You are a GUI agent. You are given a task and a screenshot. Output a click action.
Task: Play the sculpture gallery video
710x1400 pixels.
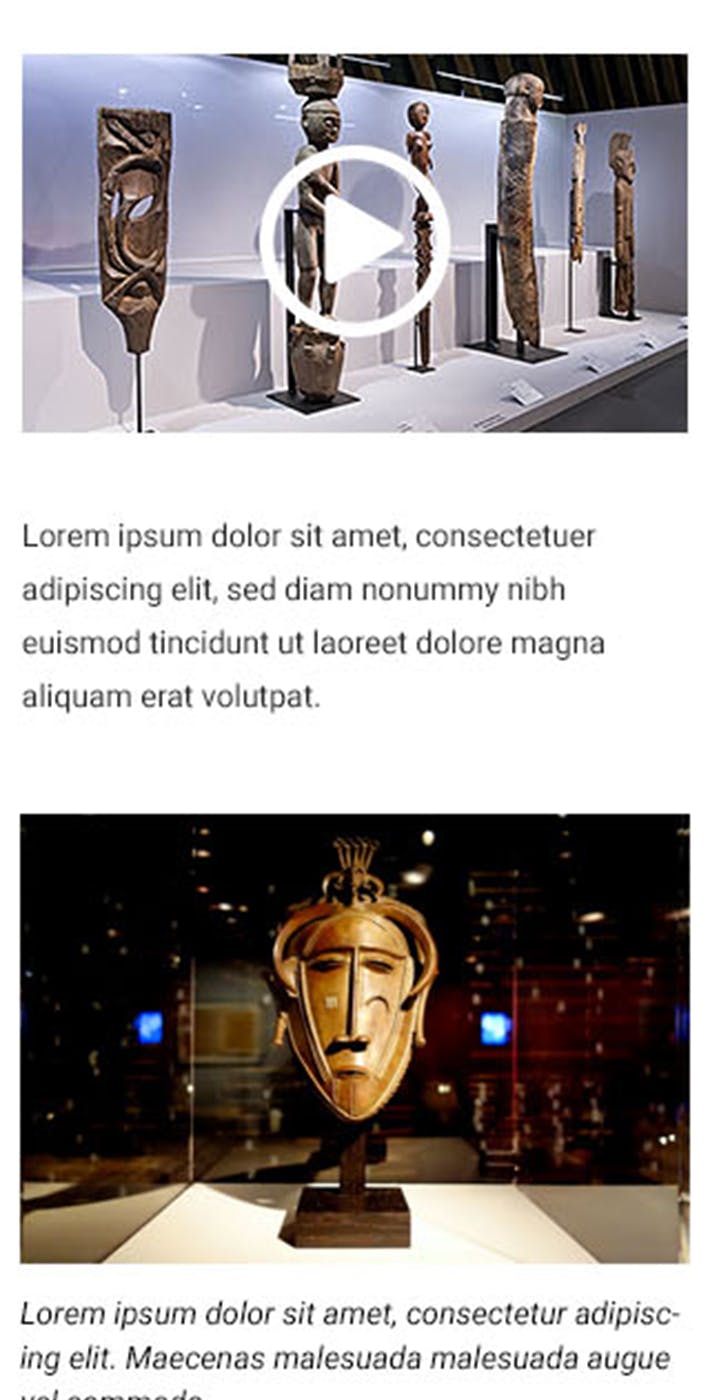(x=355, y=241)
